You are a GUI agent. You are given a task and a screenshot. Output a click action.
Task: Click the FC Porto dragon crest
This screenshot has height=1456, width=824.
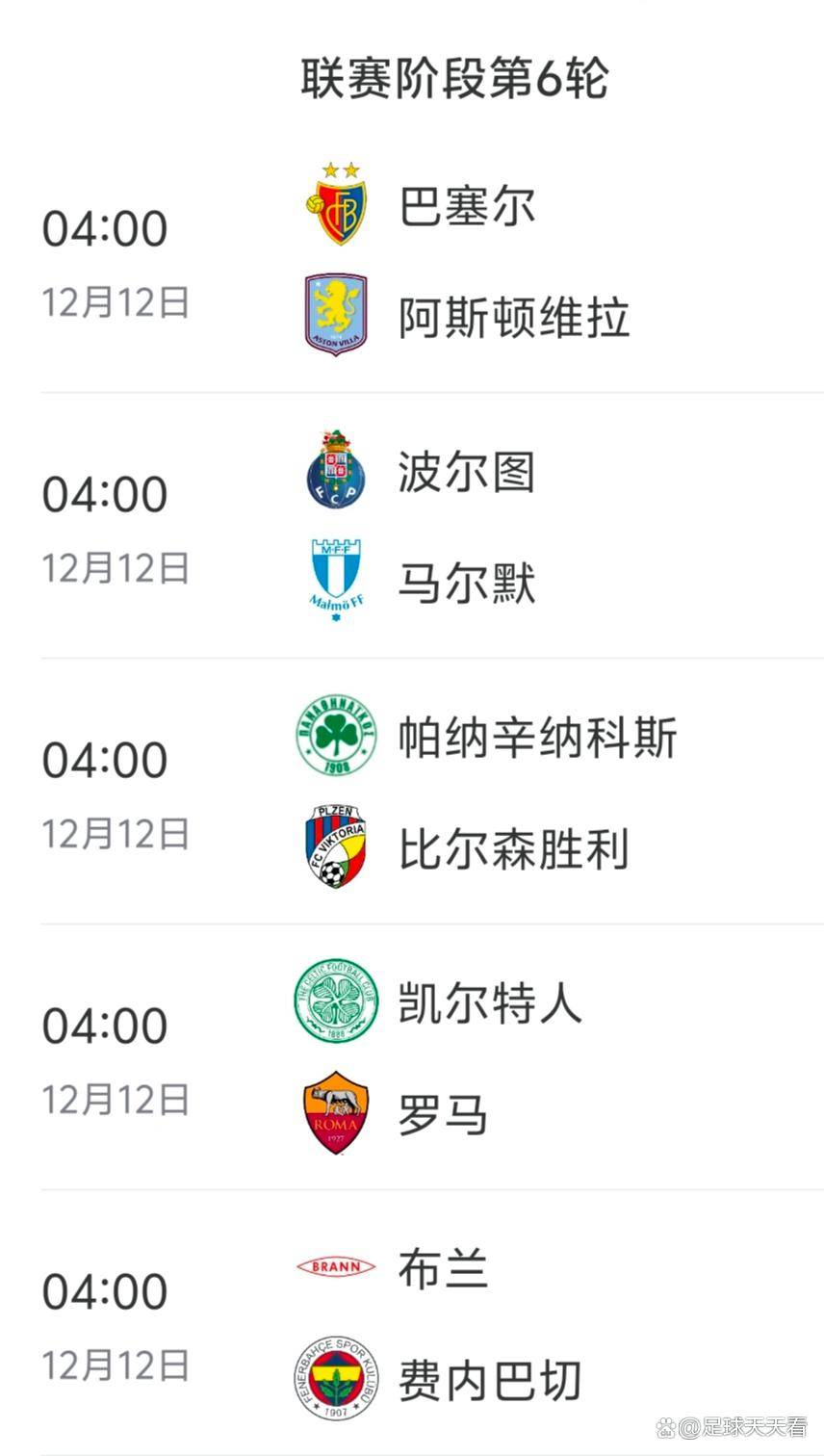coord(335,471)
